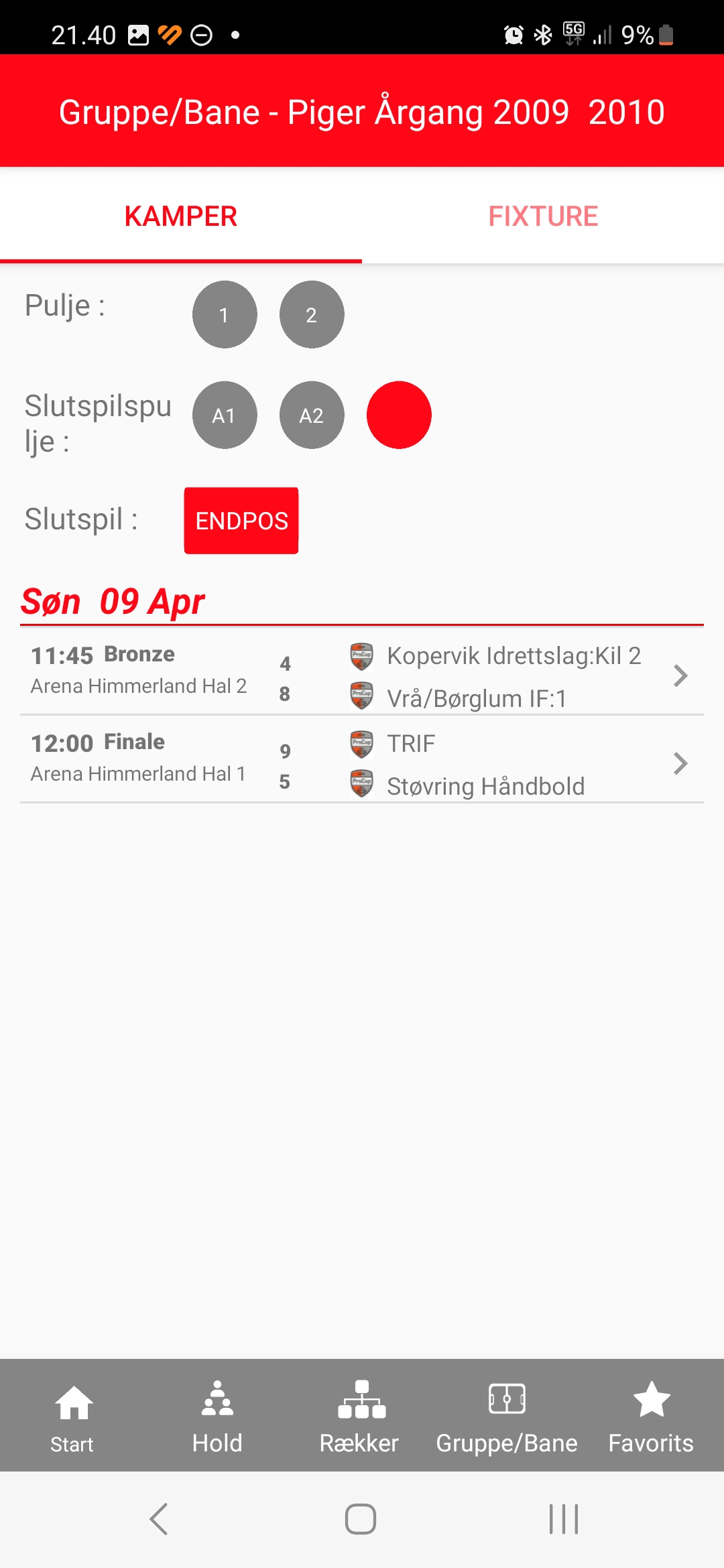Viewport: 724px width, 1568px height.
Task: Switch to the Gruppe/Bane tab
Action: 507,1415
